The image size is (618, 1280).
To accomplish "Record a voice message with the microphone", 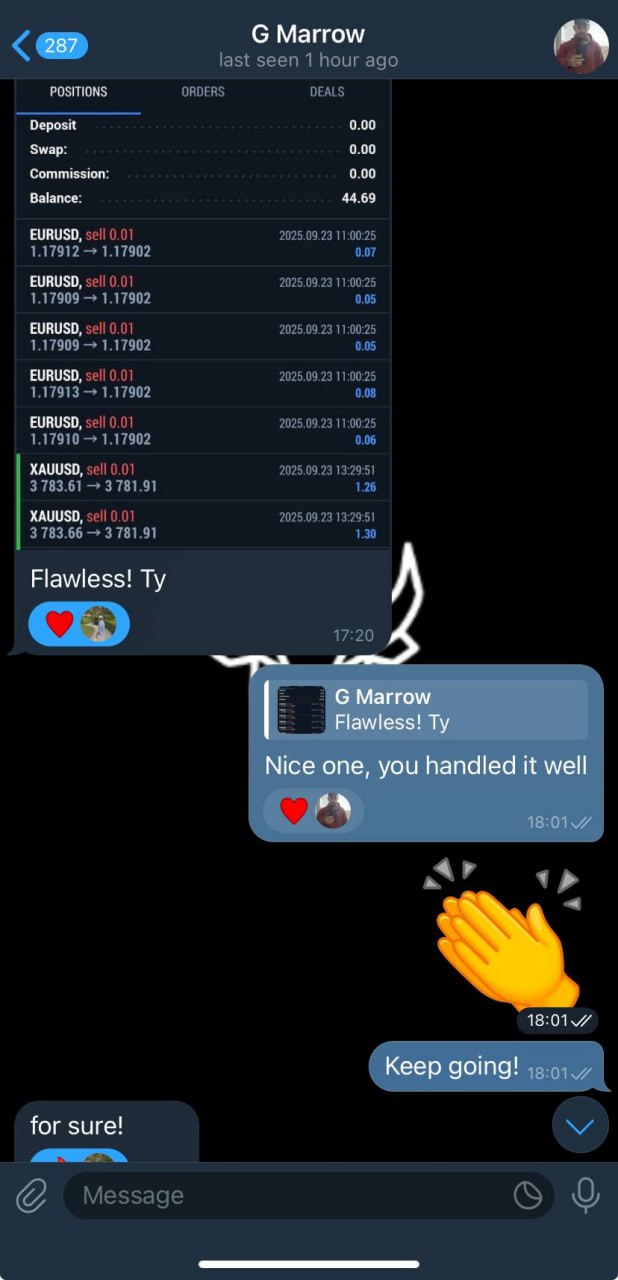I will click(585, 1195).
